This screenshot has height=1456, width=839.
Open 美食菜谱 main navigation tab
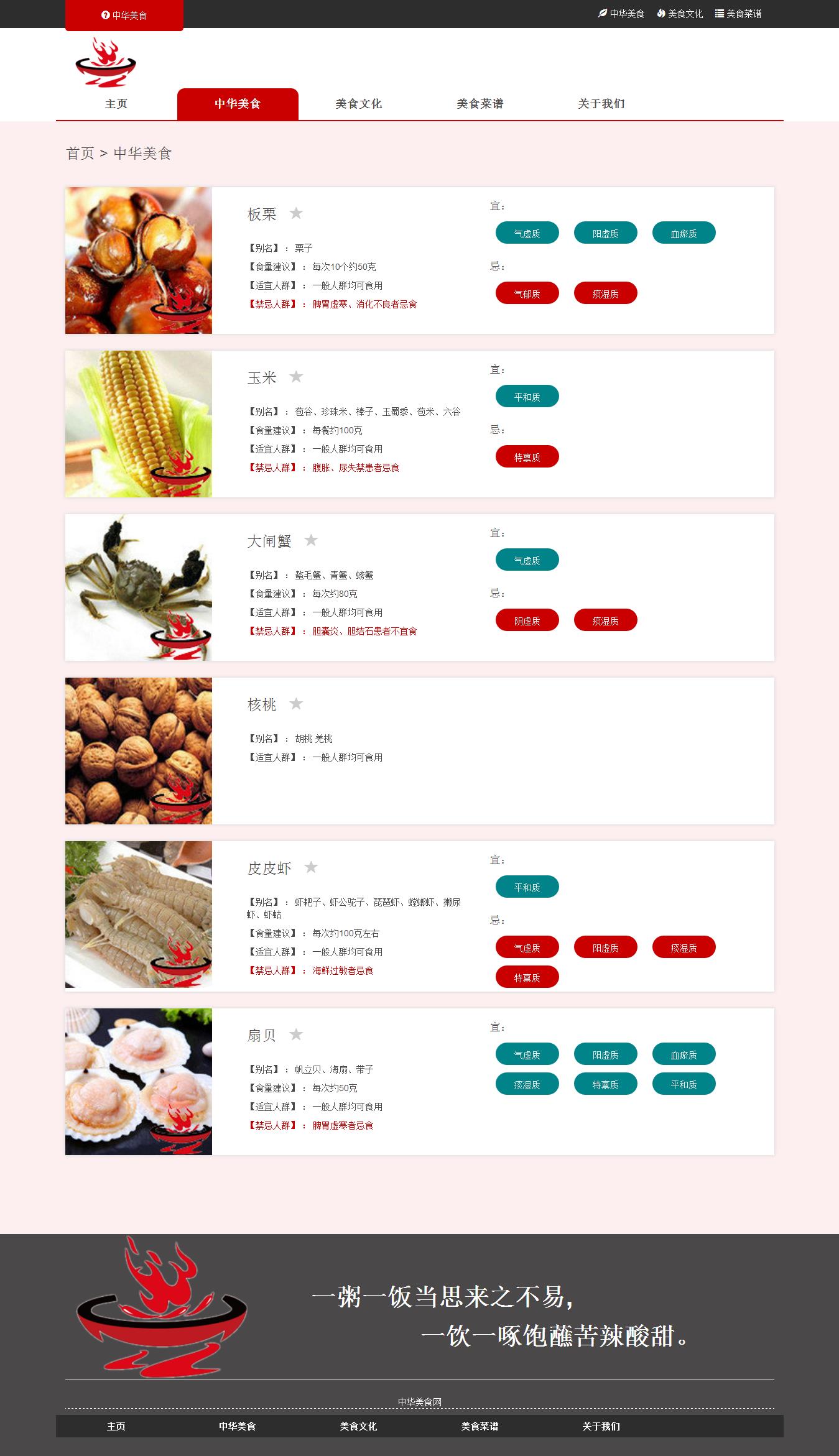480,104
